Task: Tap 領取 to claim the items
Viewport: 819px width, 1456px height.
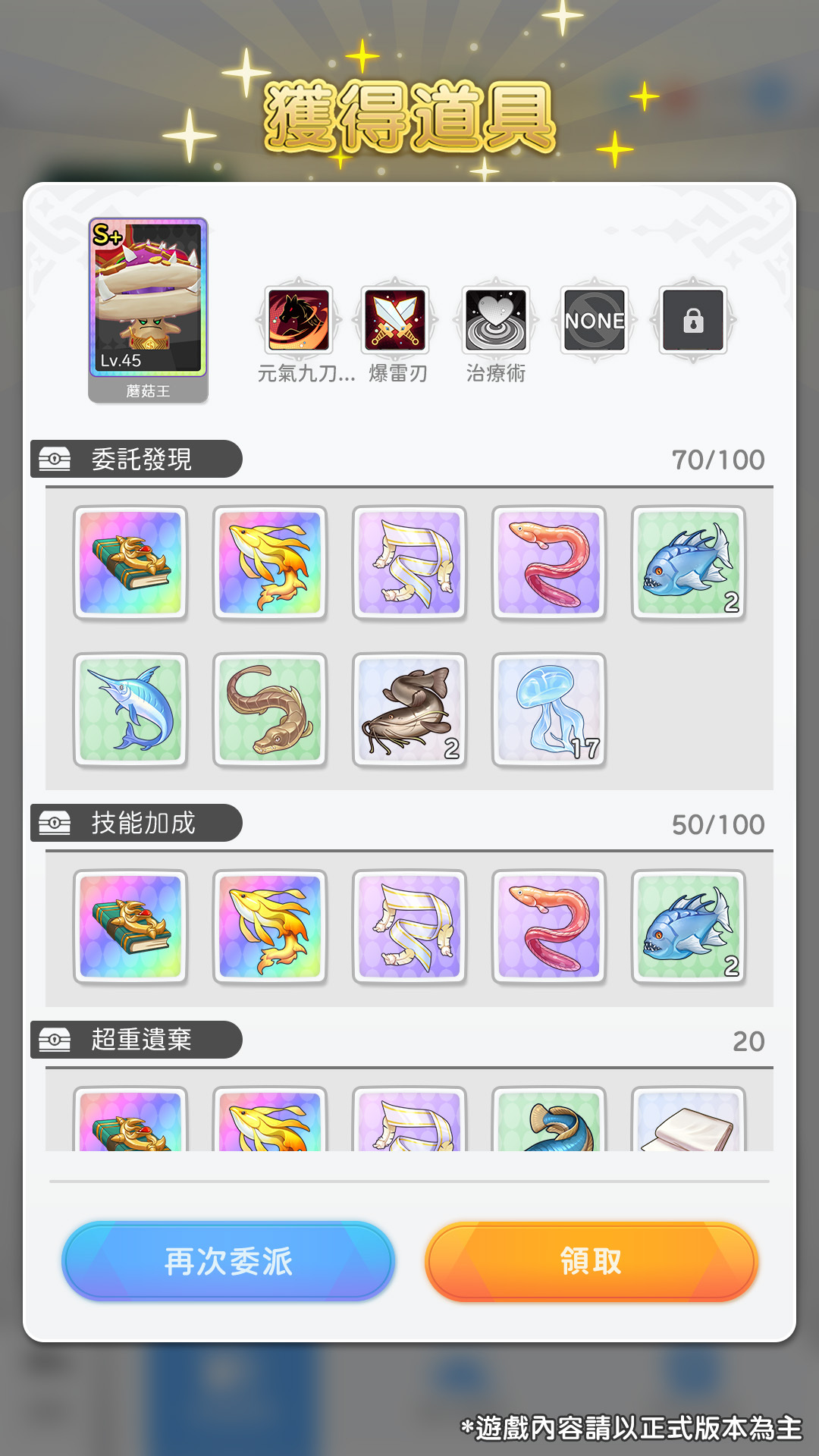Action: (x=591, y=1261)
